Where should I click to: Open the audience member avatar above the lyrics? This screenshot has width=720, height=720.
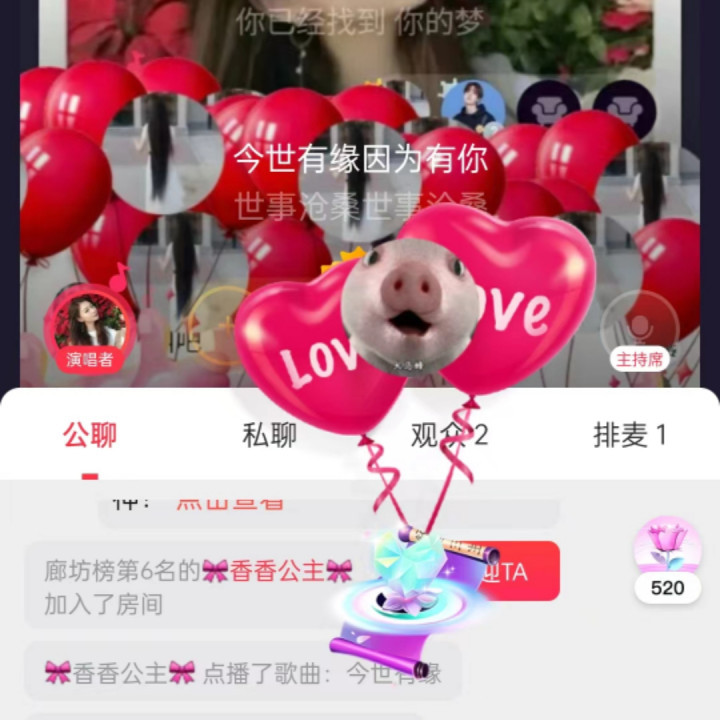[x=473, y=108]
